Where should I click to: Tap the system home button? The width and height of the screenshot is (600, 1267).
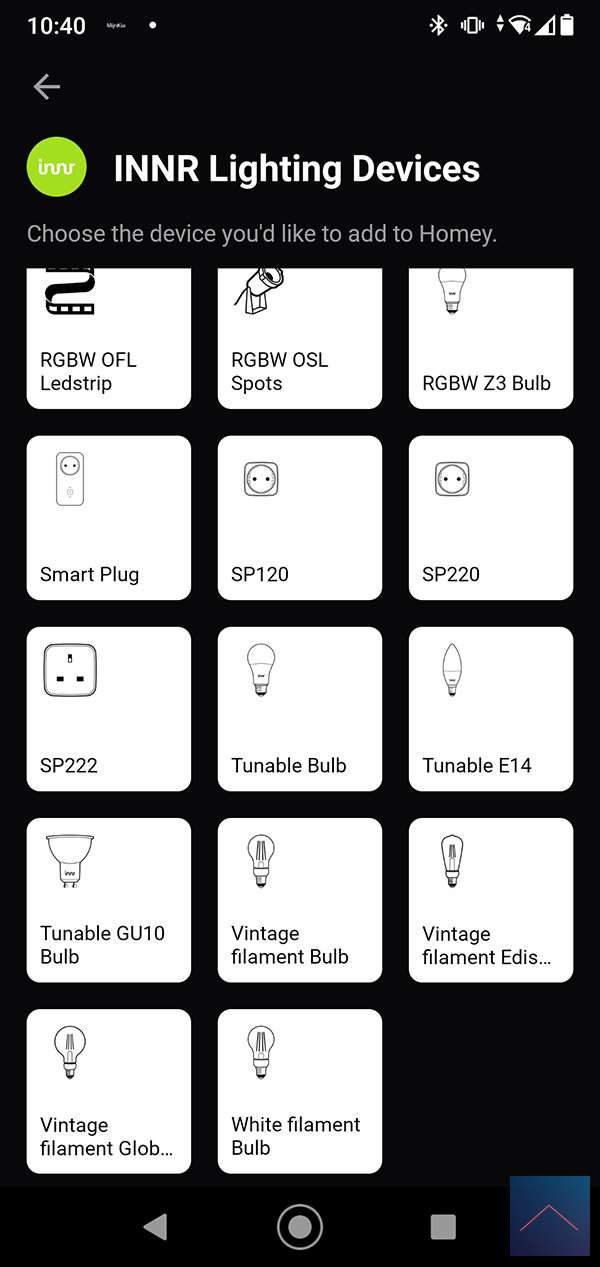299,1226
